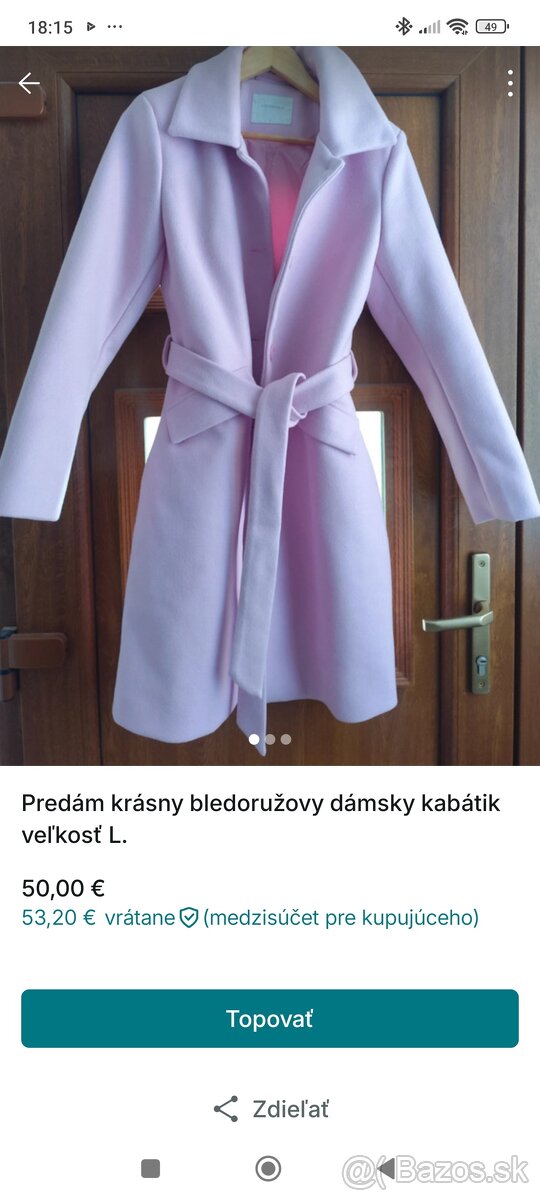Open the three-dot overflow menu

click(510, 83)
